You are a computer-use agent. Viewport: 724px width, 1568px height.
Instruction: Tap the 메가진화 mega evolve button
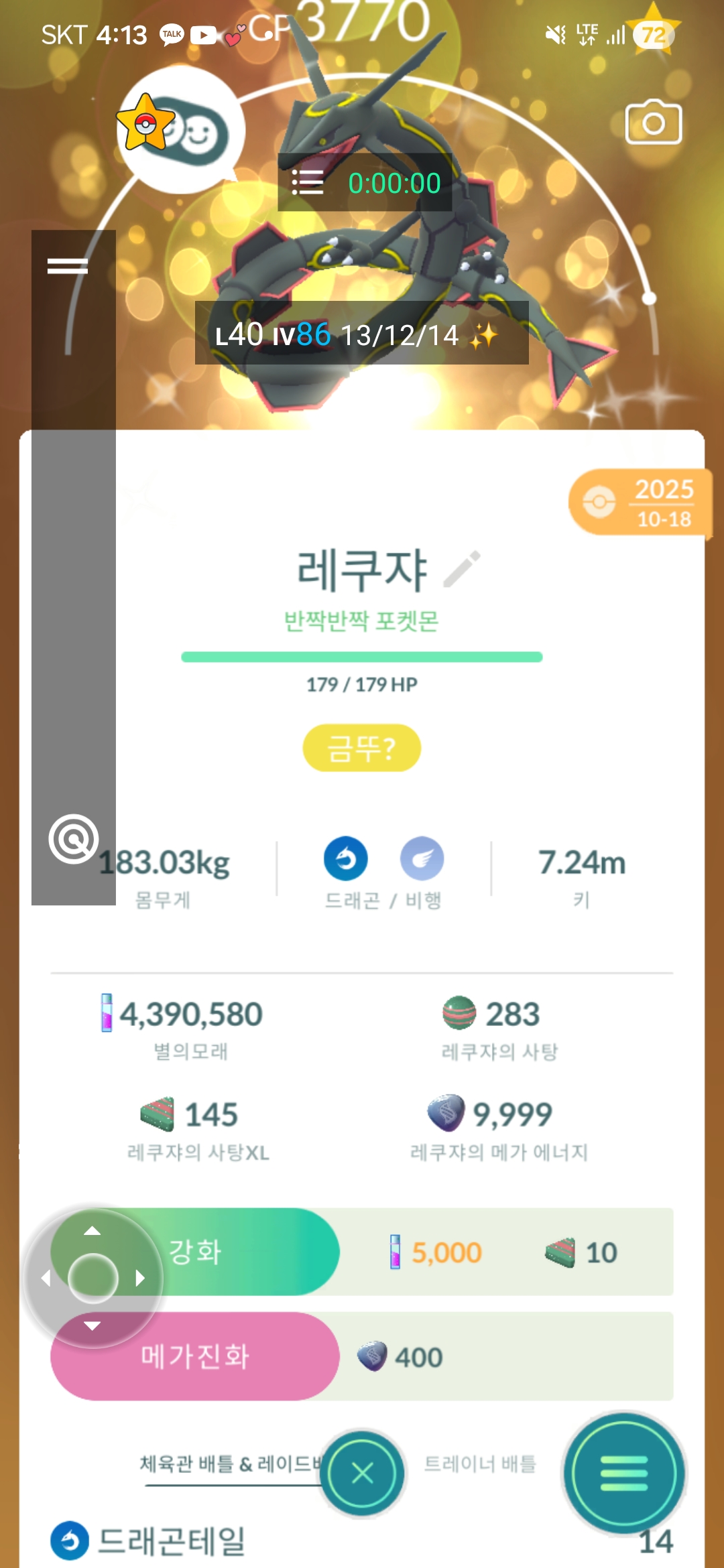(x=194, y=1356)
